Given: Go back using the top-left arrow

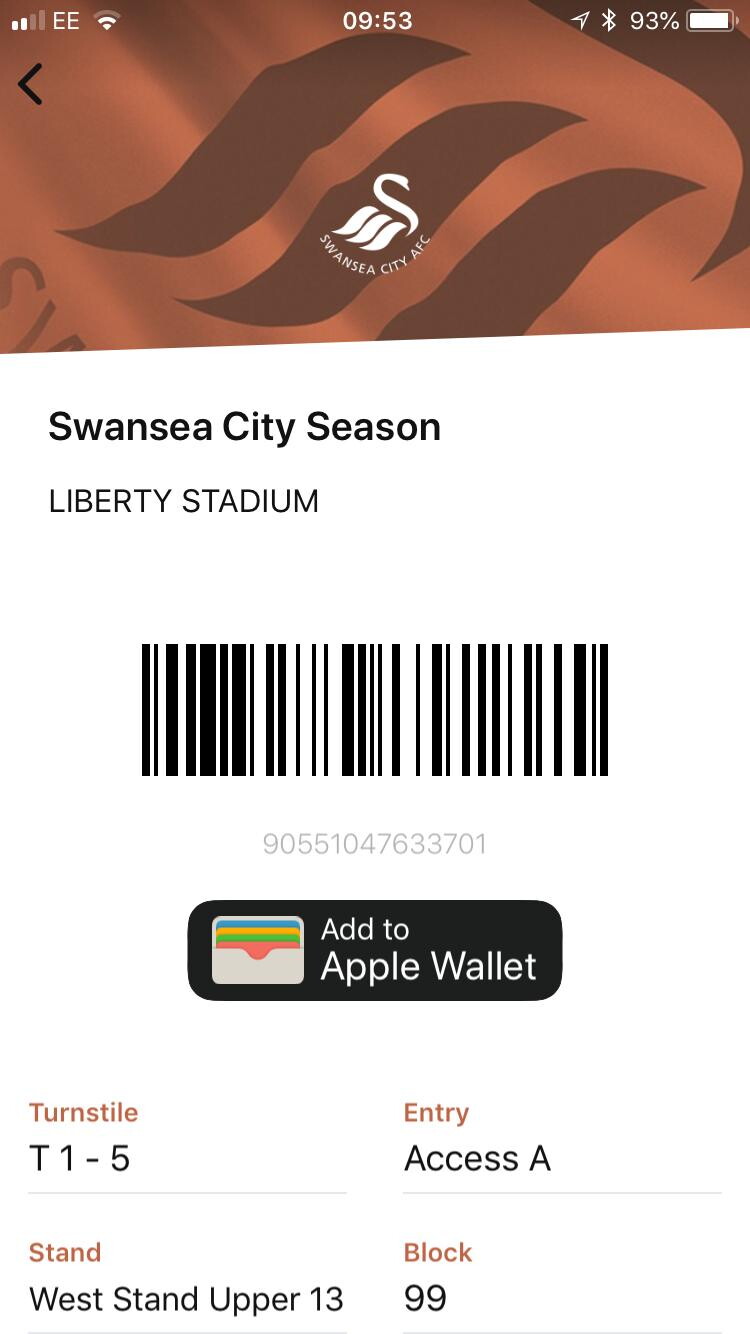Looking at the screenshot, I should click(x=31, y=85).
